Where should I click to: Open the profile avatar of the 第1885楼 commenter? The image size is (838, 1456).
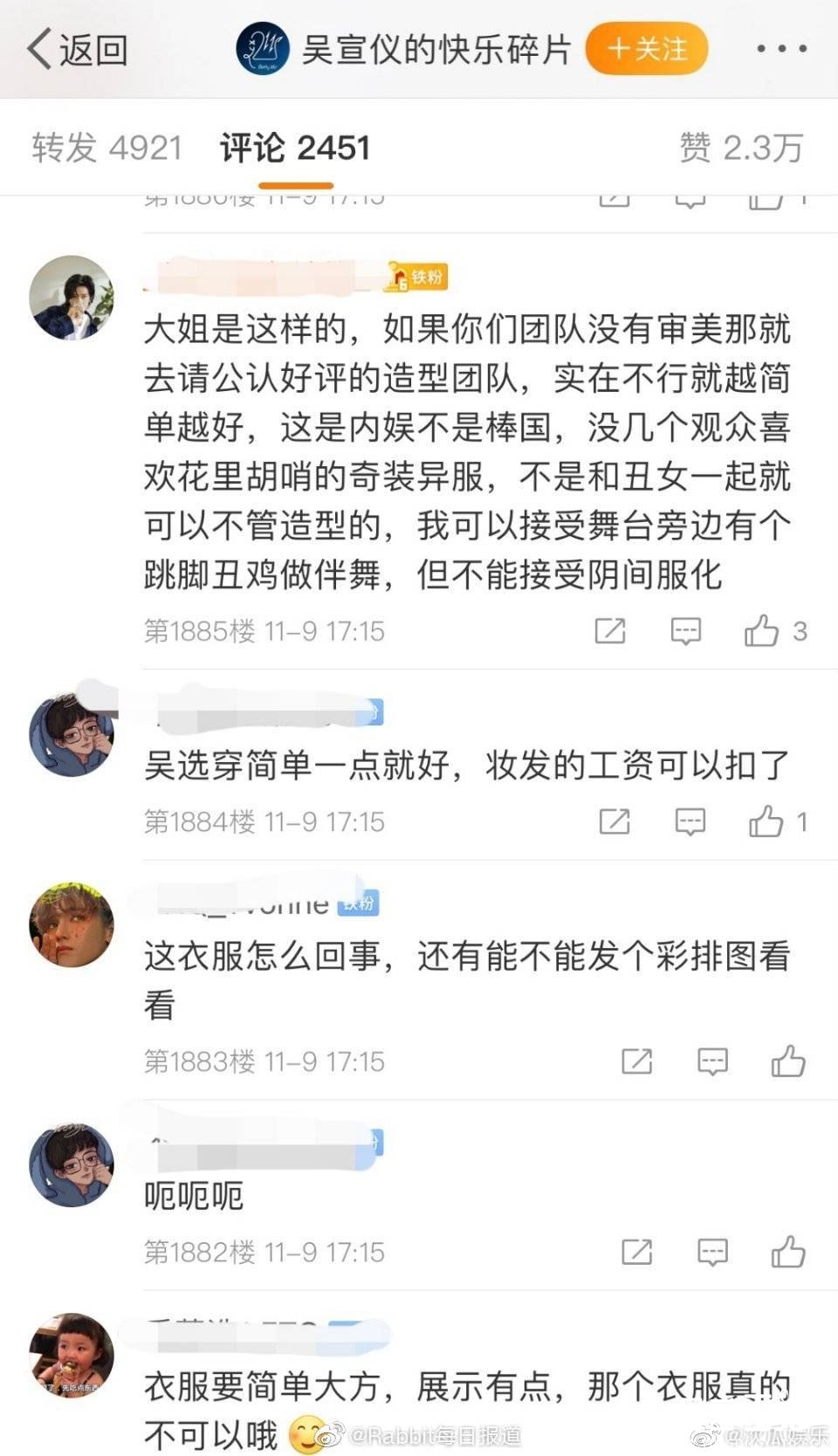click(72, 298)
